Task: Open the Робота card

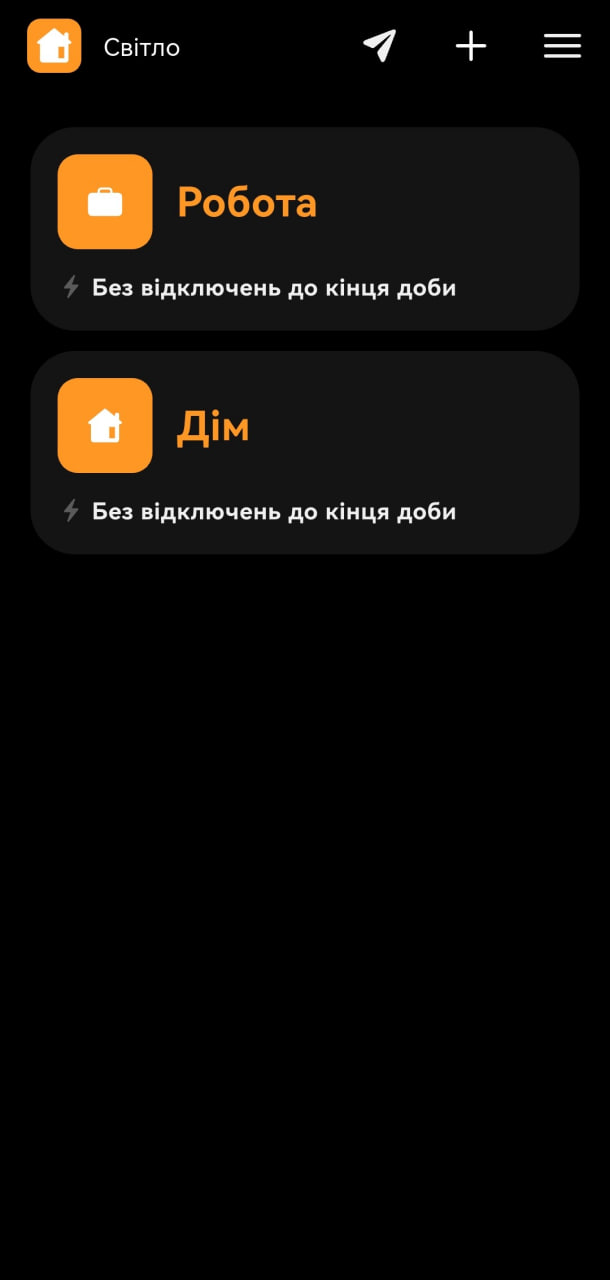Action: [x=305, y=228]
